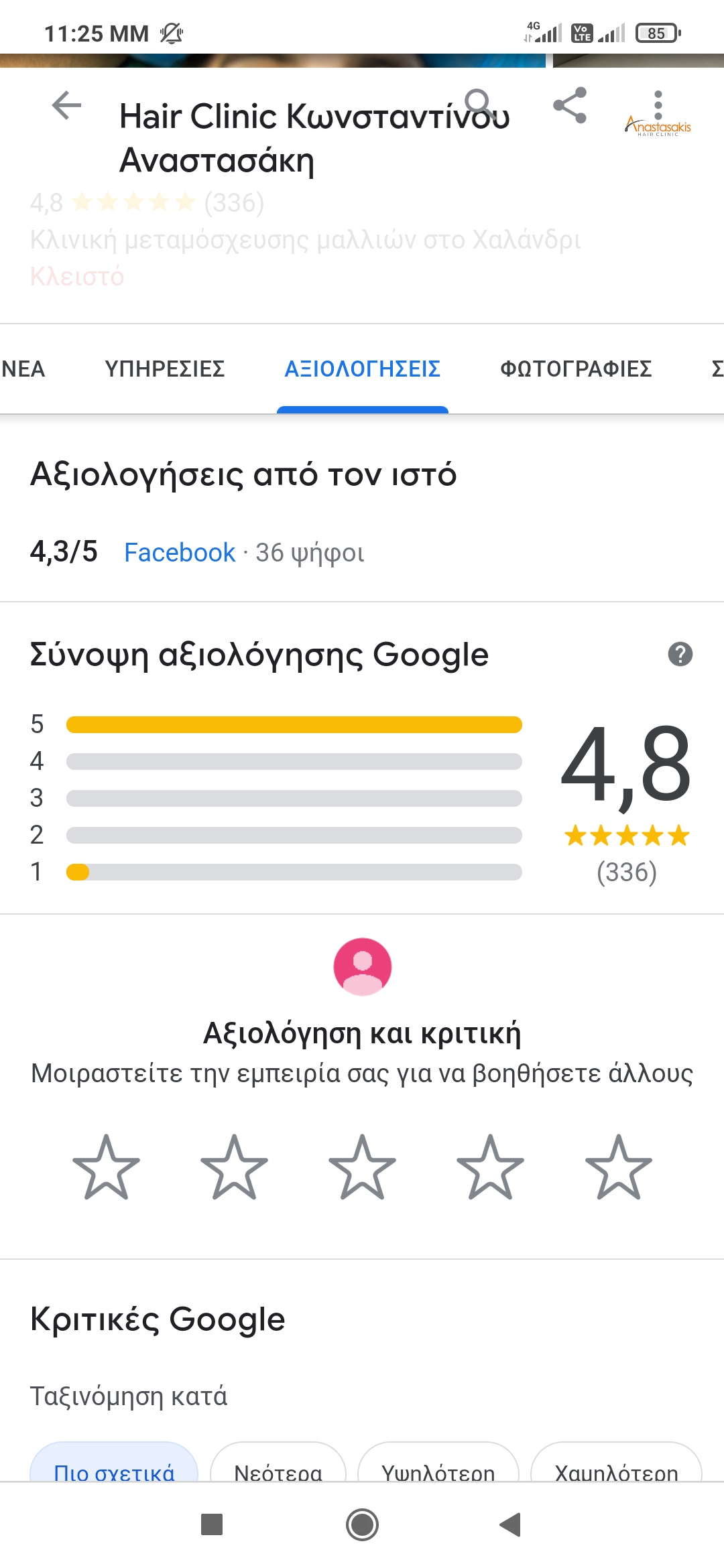The height and width of the screenshot is (1568, 724).
Task: Switch to the ΦΩΤΟΓΡΑΦΙΕΣ tab
Action: click(576, 369)
